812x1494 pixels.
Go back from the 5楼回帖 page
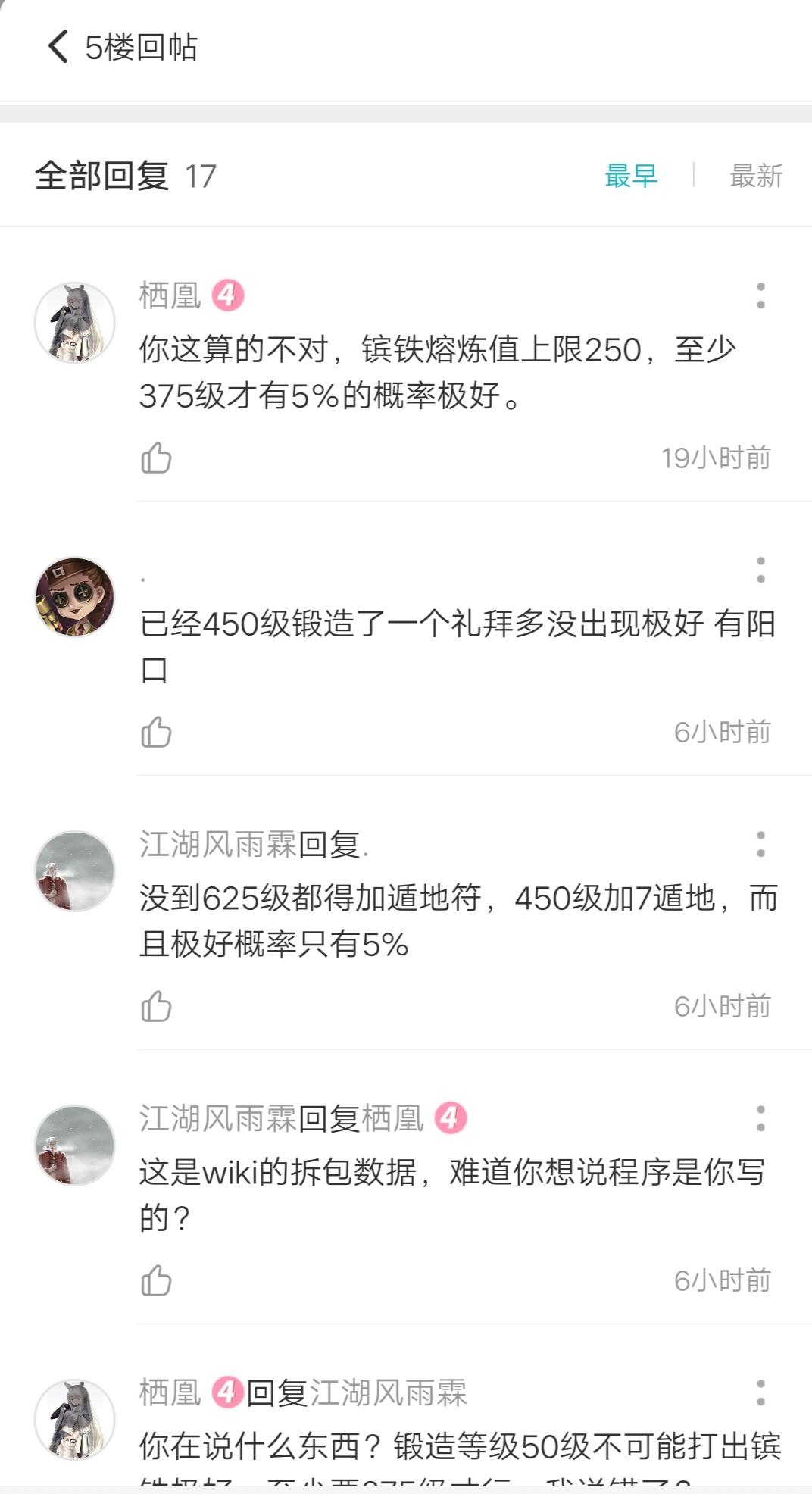pos(58,47)
